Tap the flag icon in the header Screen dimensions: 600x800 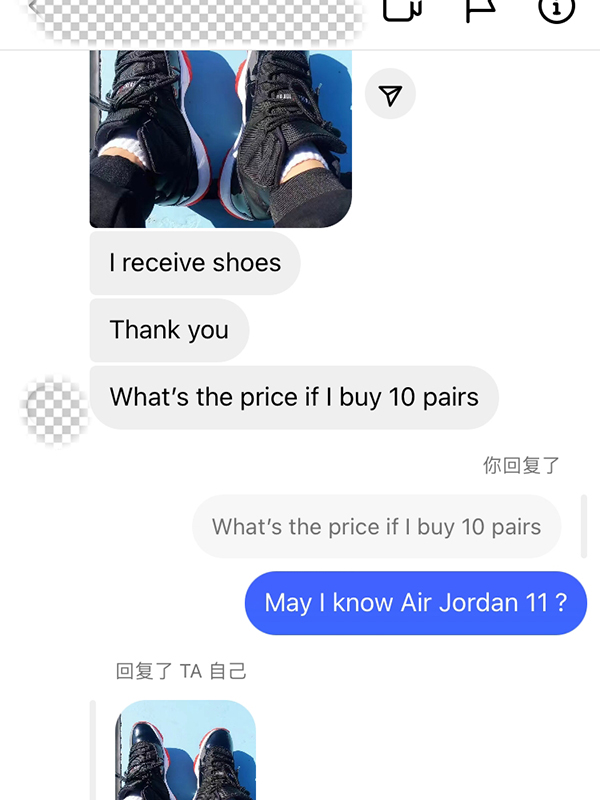481,8
